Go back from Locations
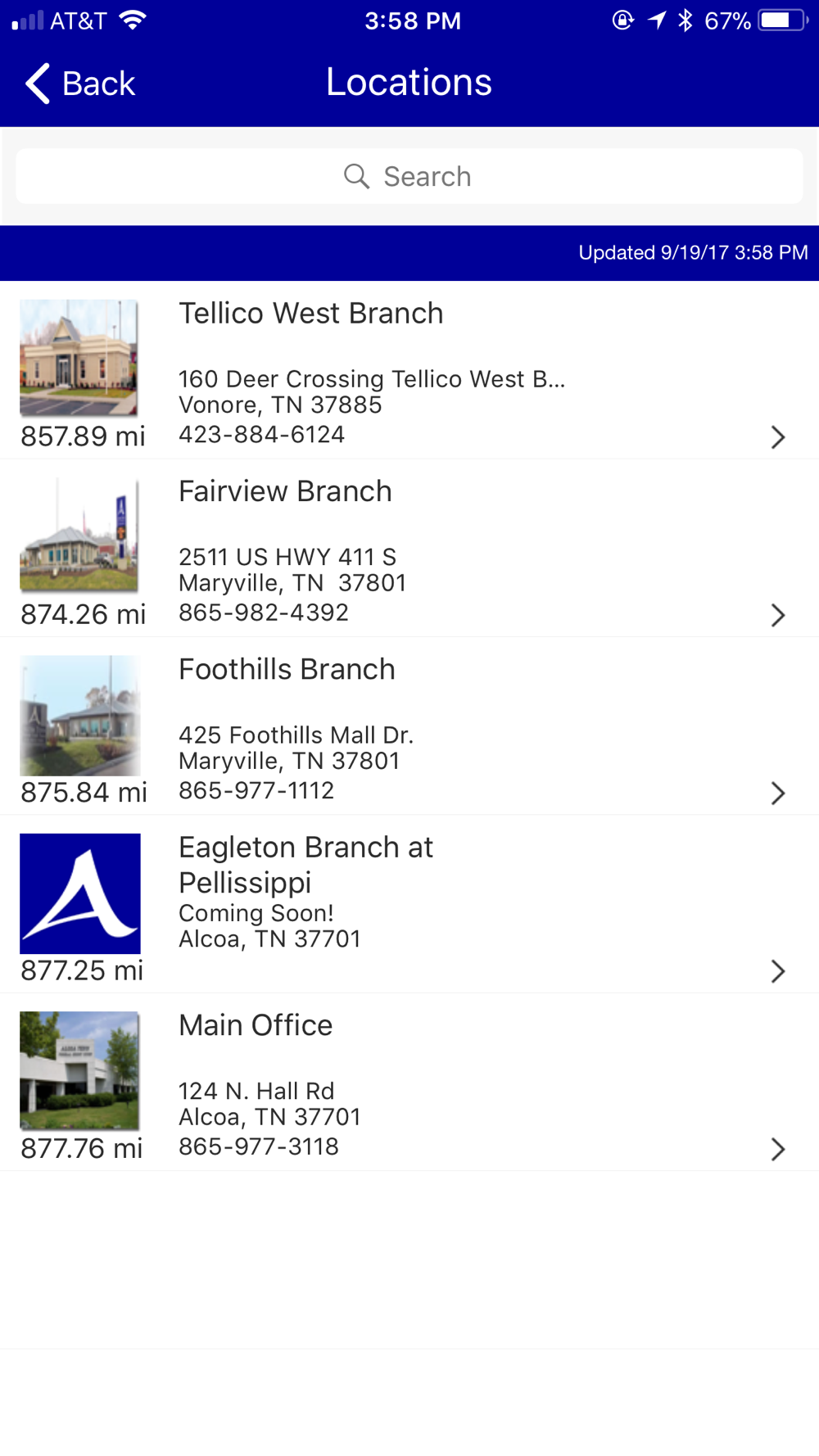This screenshot has height=1456, width=819. 80,84
